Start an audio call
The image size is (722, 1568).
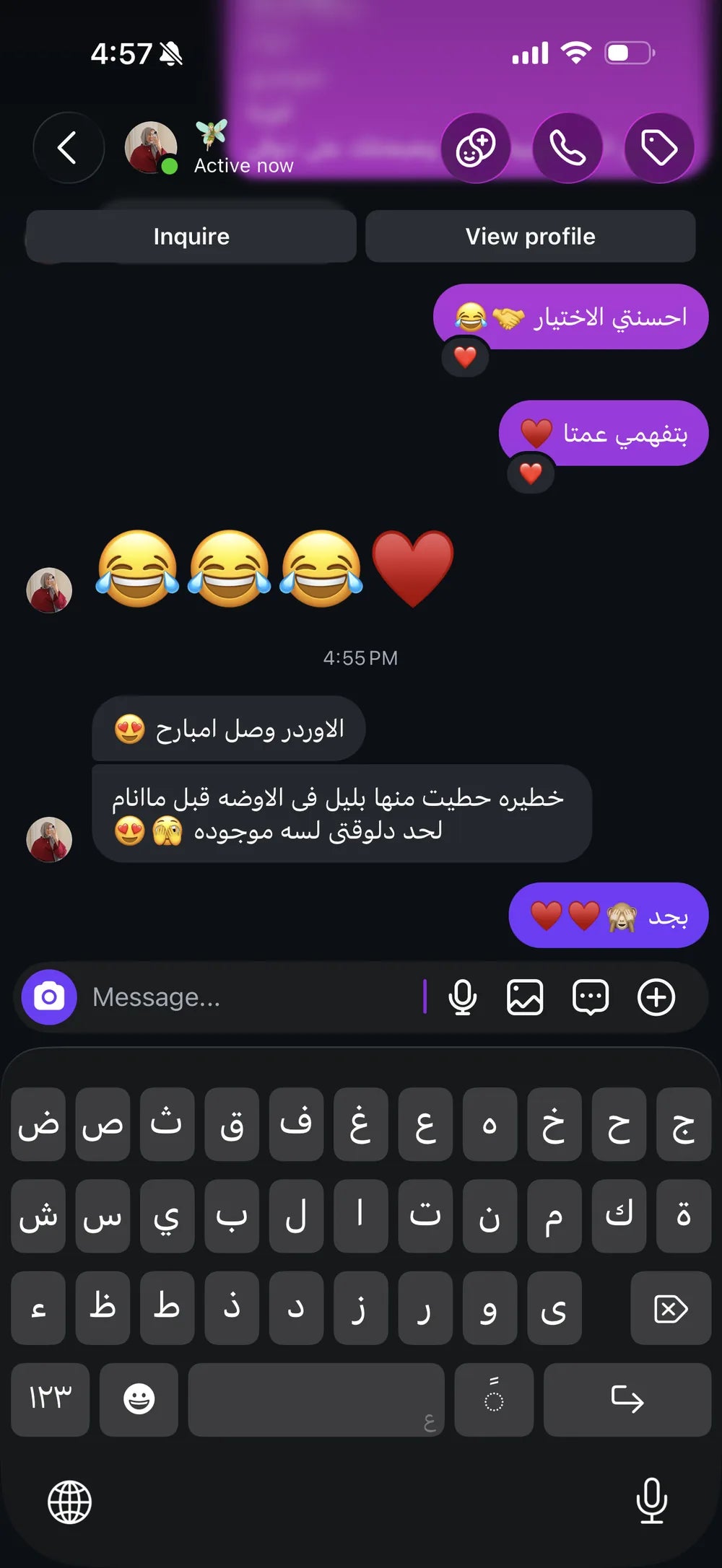tap(567, 148)
